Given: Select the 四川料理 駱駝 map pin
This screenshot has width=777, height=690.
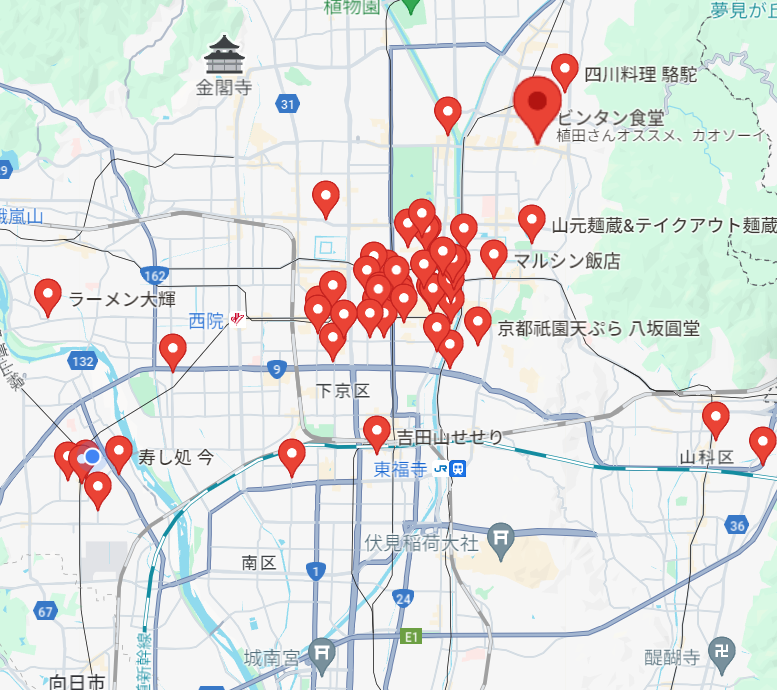Looking at the screenshot, I should pyautogui.click(x=565, y=71).
